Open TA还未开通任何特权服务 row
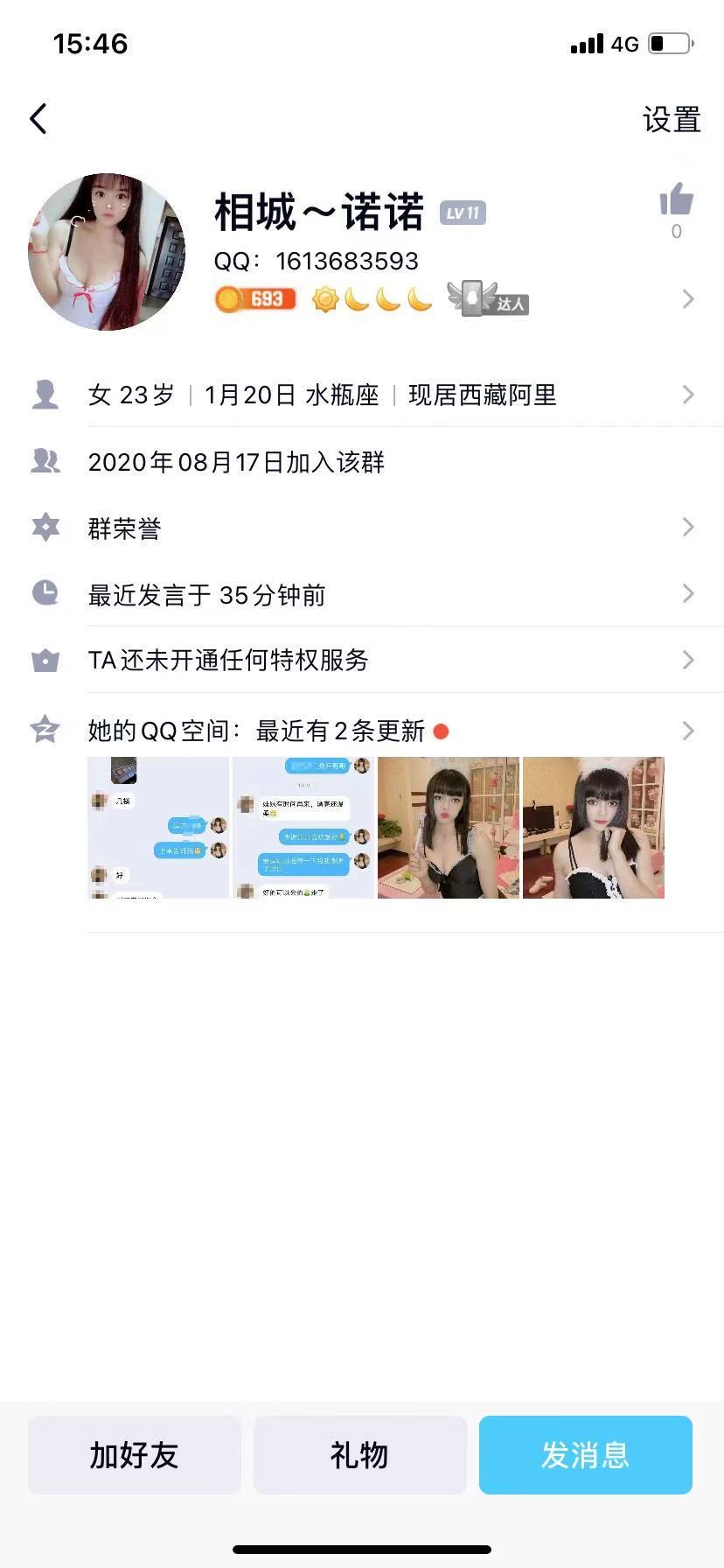 coord(362,660)
